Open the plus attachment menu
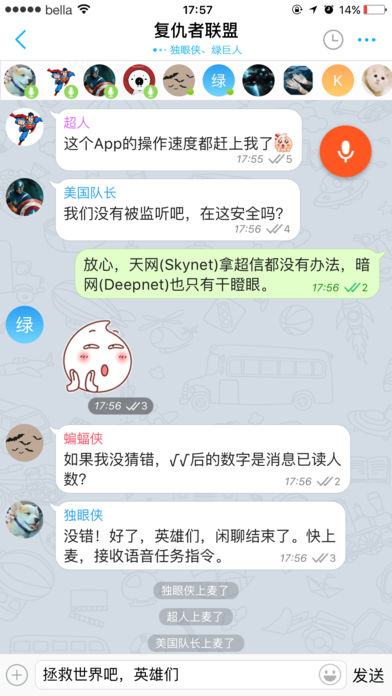Screen dimensions: 392x696 pyautogui.click(x=17, y=675)
